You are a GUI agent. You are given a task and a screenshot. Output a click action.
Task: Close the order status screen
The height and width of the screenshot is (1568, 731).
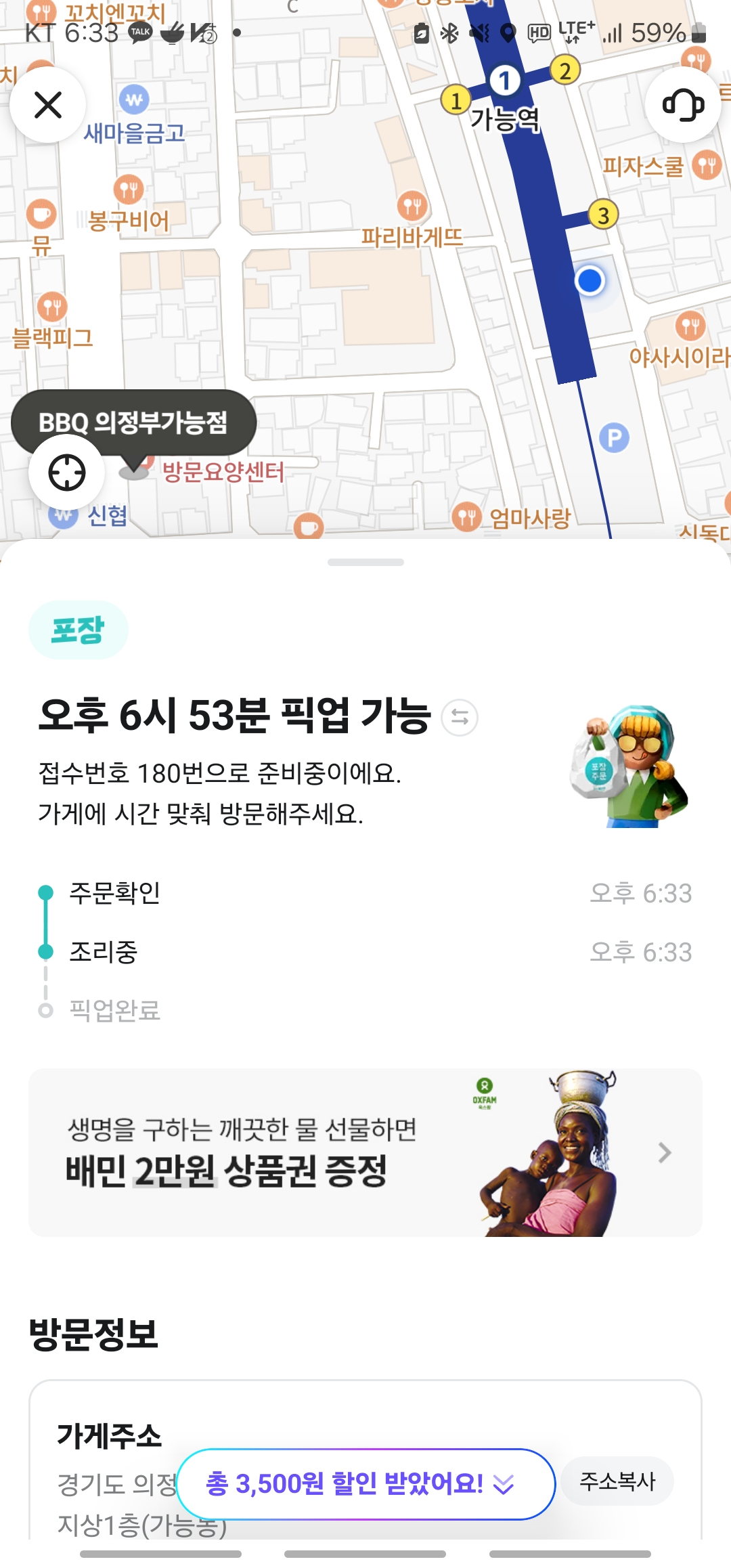(x=48, y=105)
